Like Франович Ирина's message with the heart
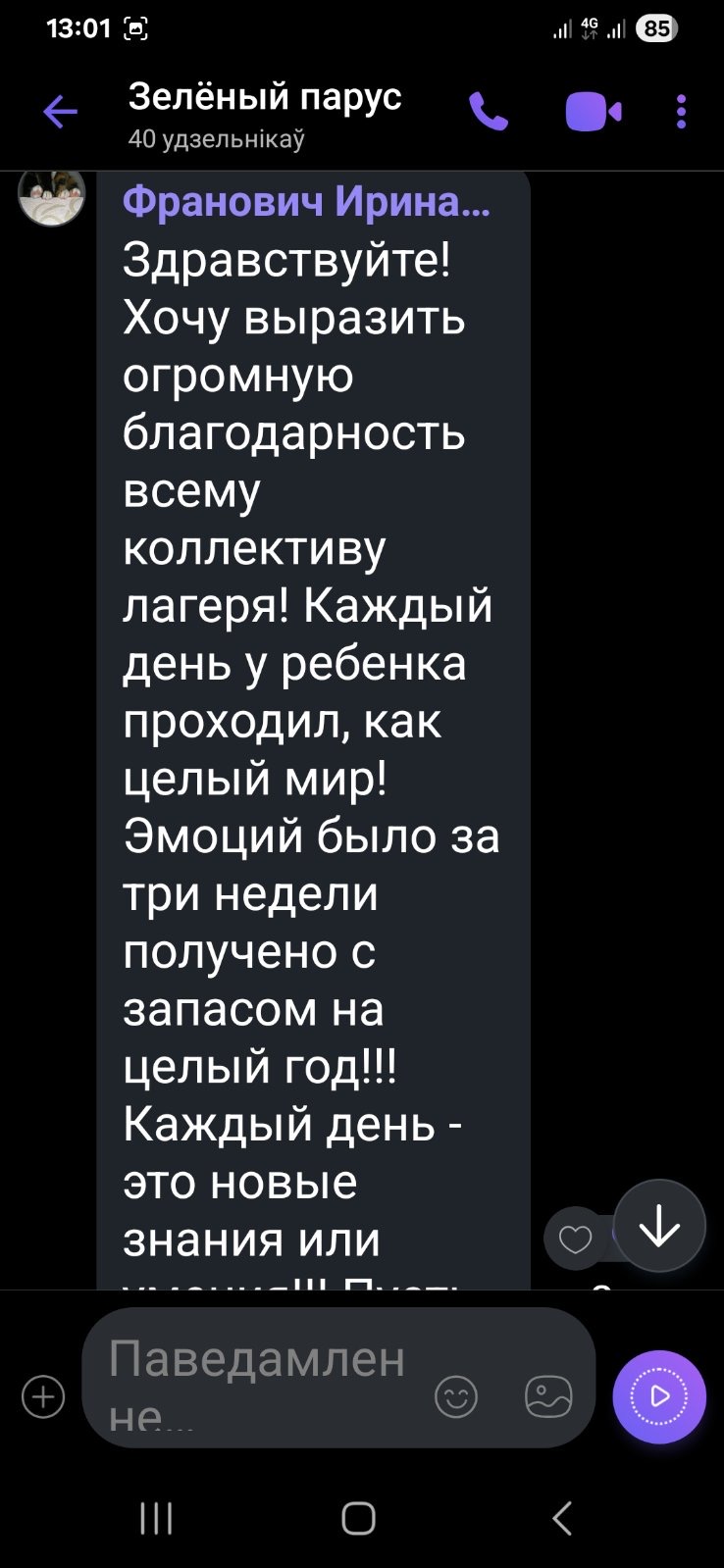Image resolution: width=724 pixels, height=1568 pixels. point(575,1239)
